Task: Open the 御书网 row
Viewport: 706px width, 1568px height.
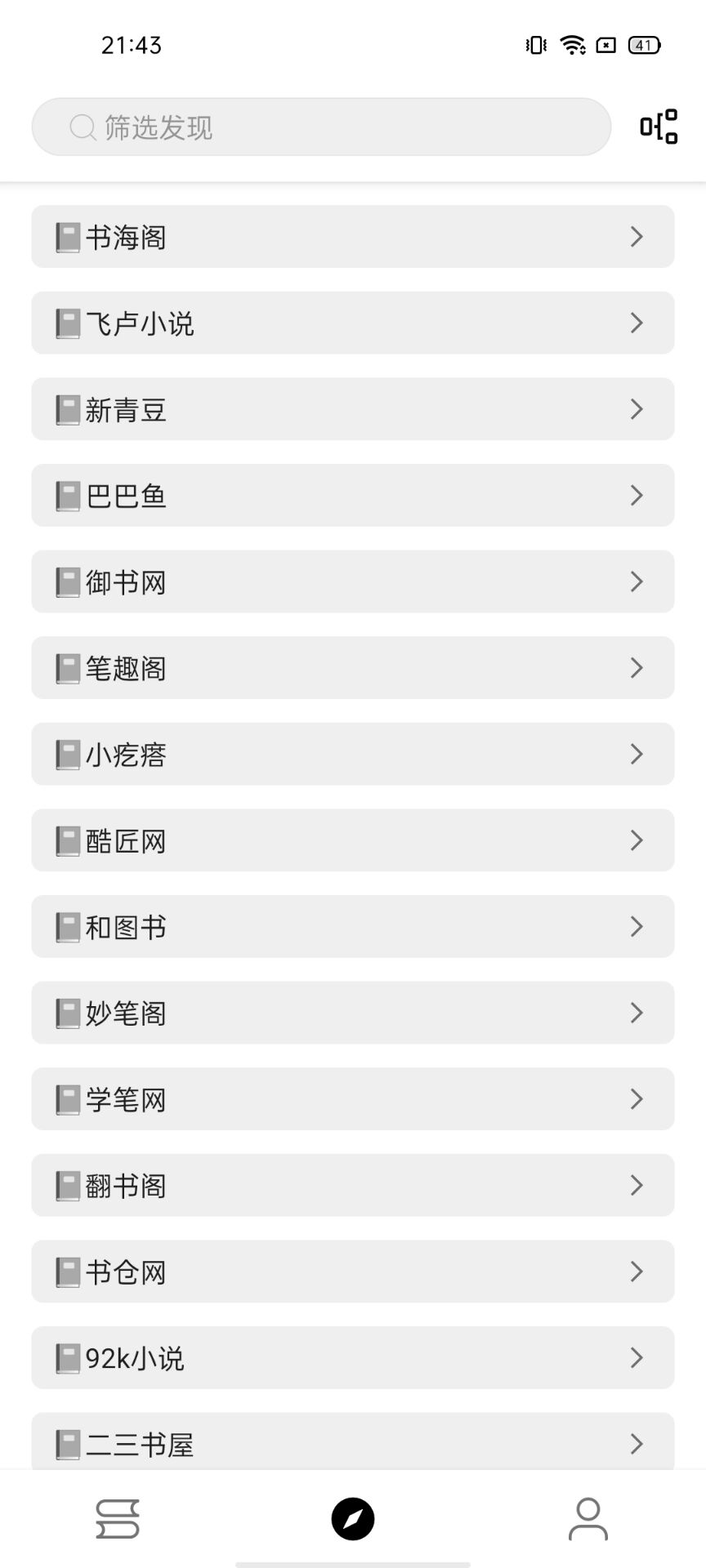Action: [x=353, y=581]
